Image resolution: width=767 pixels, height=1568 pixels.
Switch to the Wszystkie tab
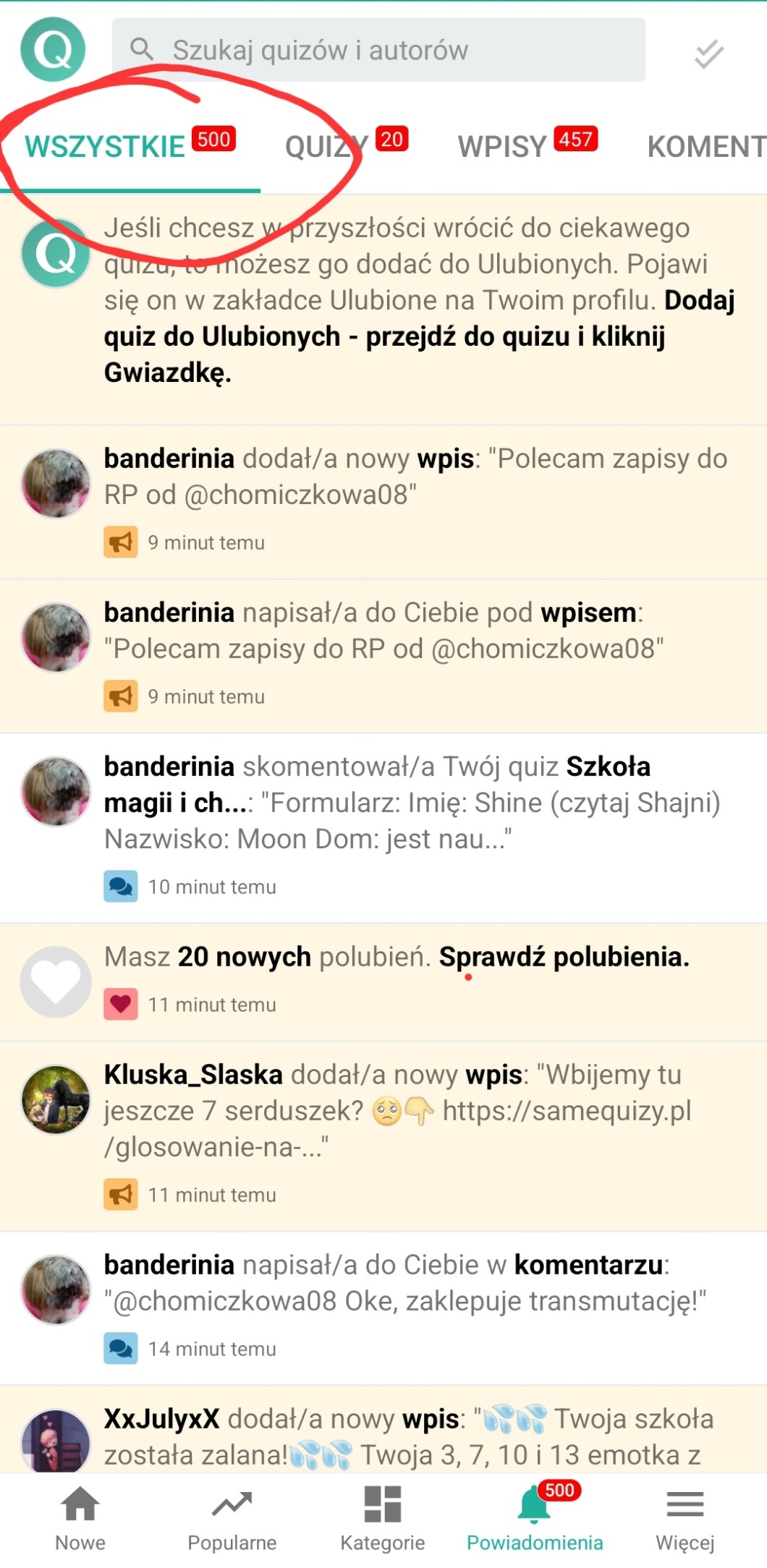click(106, 147)
